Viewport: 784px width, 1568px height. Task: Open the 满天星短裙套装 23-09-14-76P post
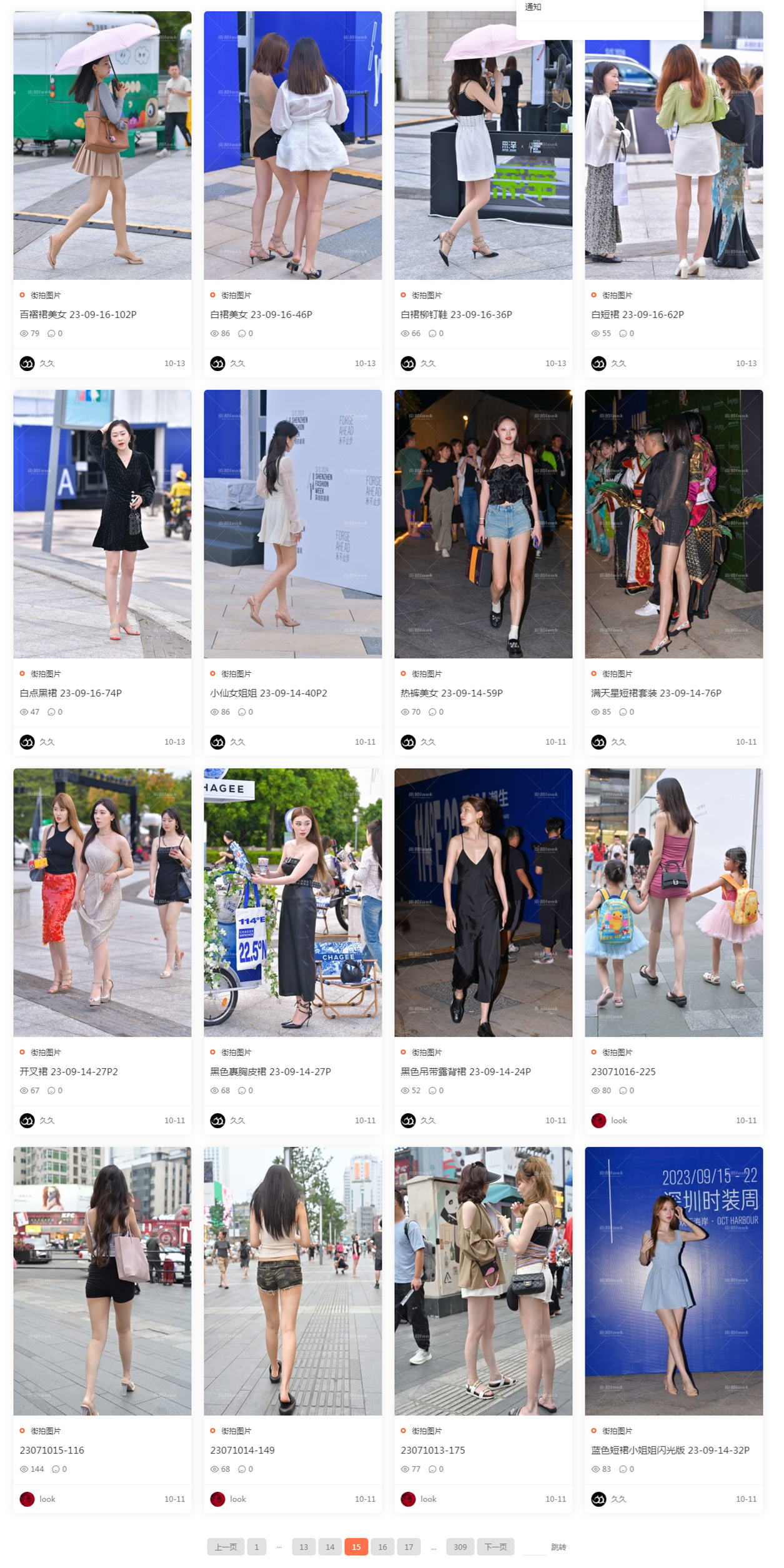(656, 693)
